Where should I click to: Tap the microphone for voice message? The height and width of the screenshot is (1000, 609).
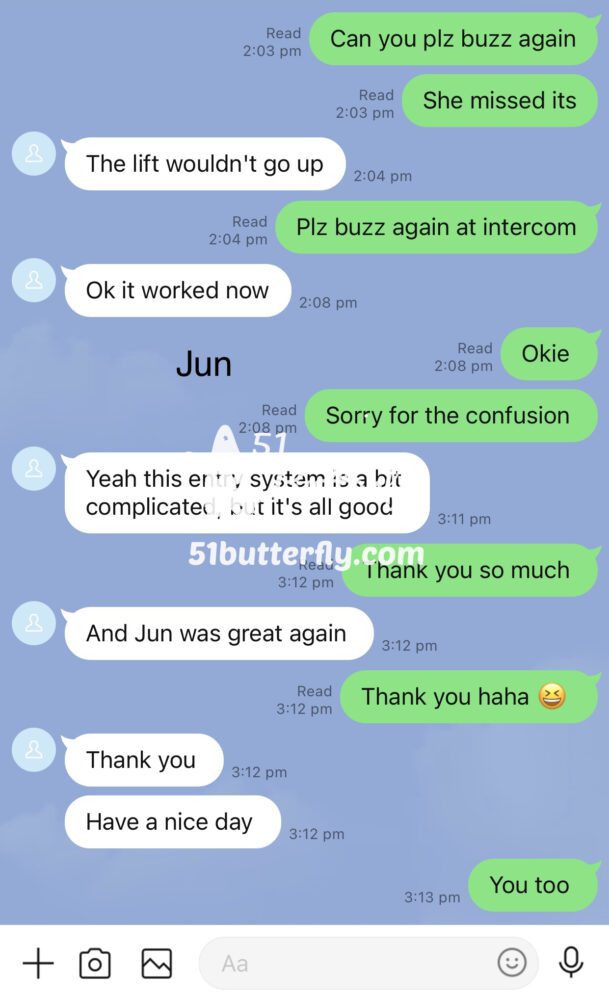point(571,962)
